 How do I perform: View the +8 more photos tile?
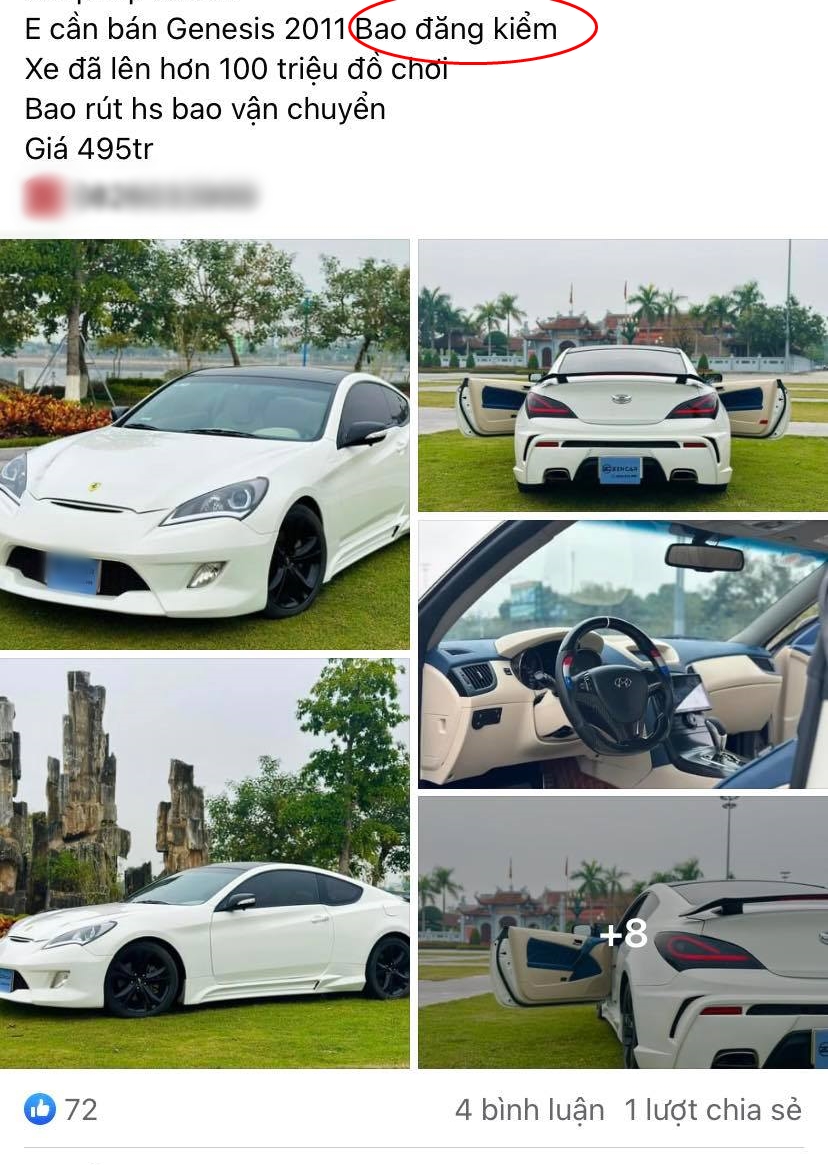pyautogui.click(x=622, y=932)
